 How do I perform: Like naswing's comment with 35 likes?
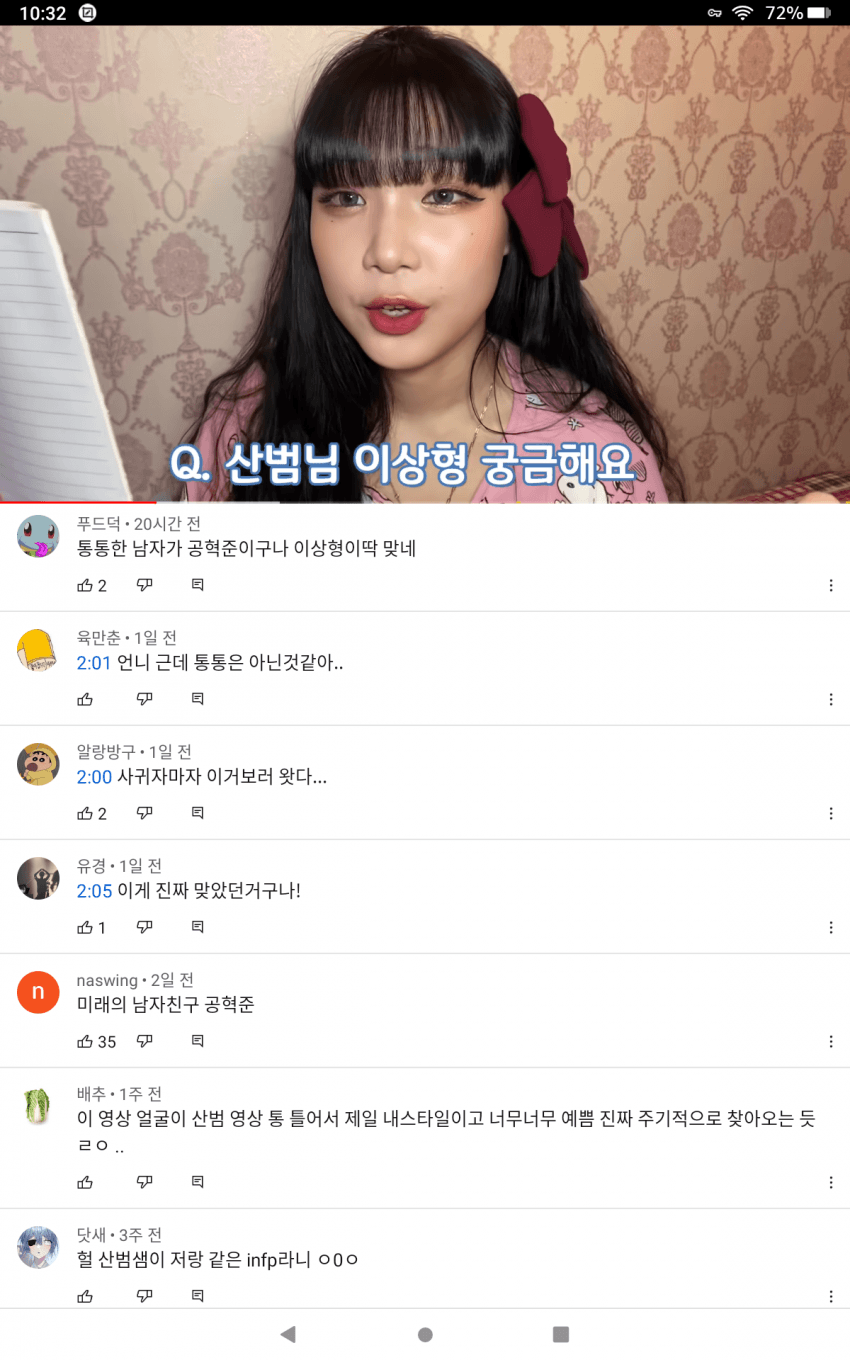[85, 1041]
